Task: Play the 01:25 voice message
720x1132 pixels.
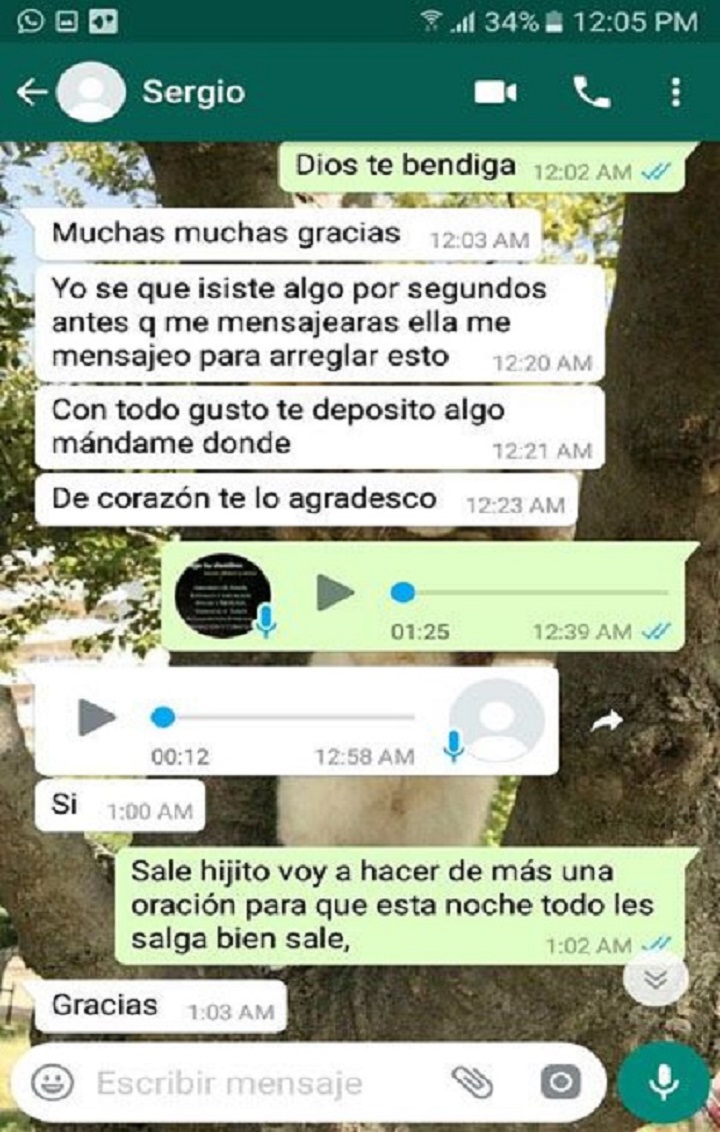Action: 335,593
